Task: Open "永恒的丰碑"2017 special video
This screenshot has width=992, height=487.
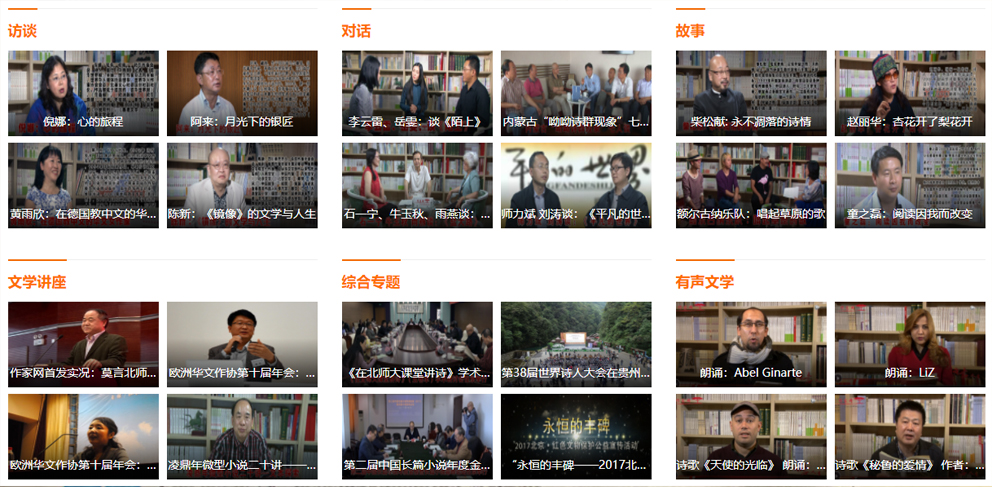Action: (576, 436)
